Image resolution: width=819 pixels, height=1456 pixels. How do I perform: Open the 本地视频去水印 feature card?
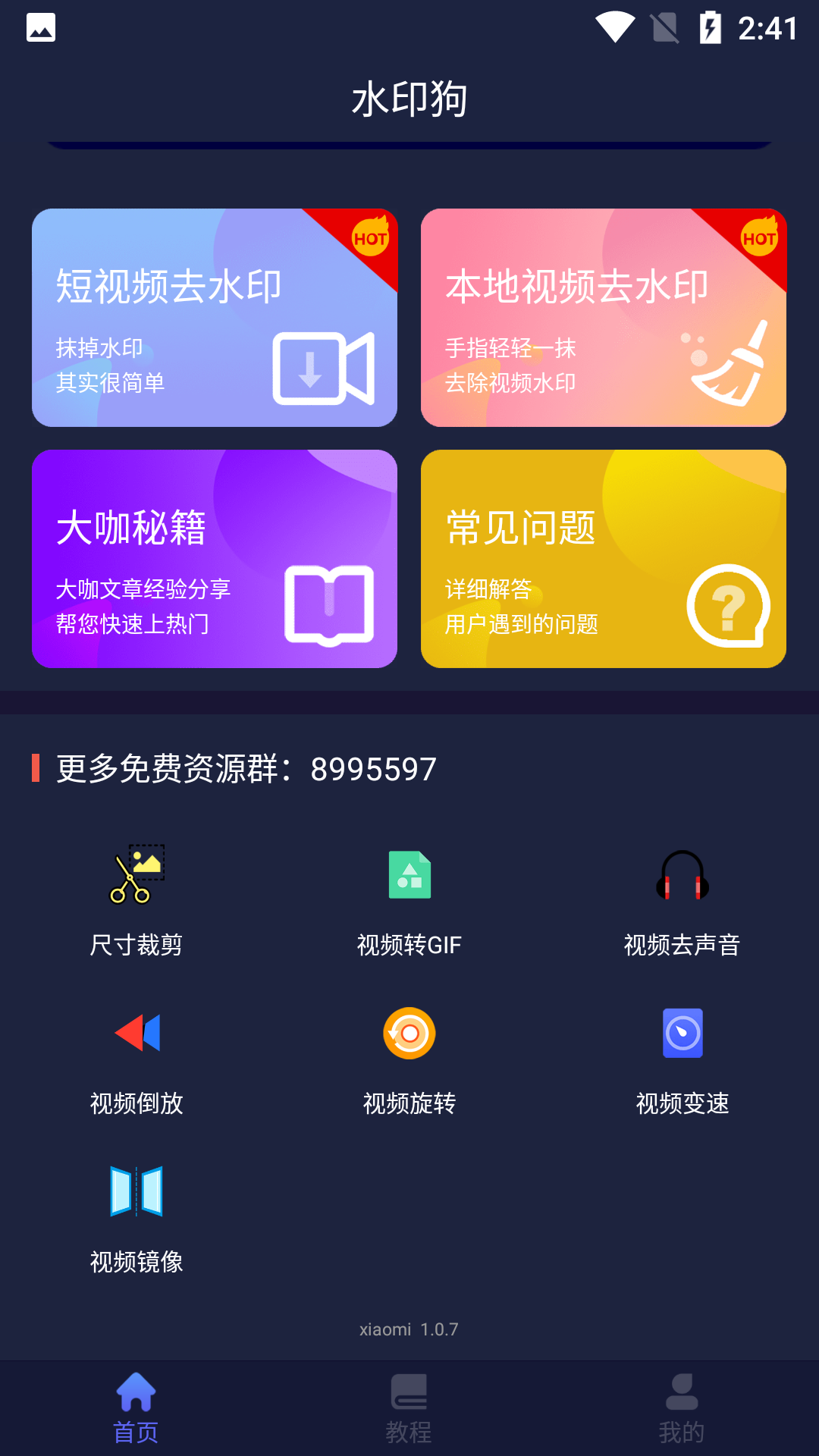604,316
